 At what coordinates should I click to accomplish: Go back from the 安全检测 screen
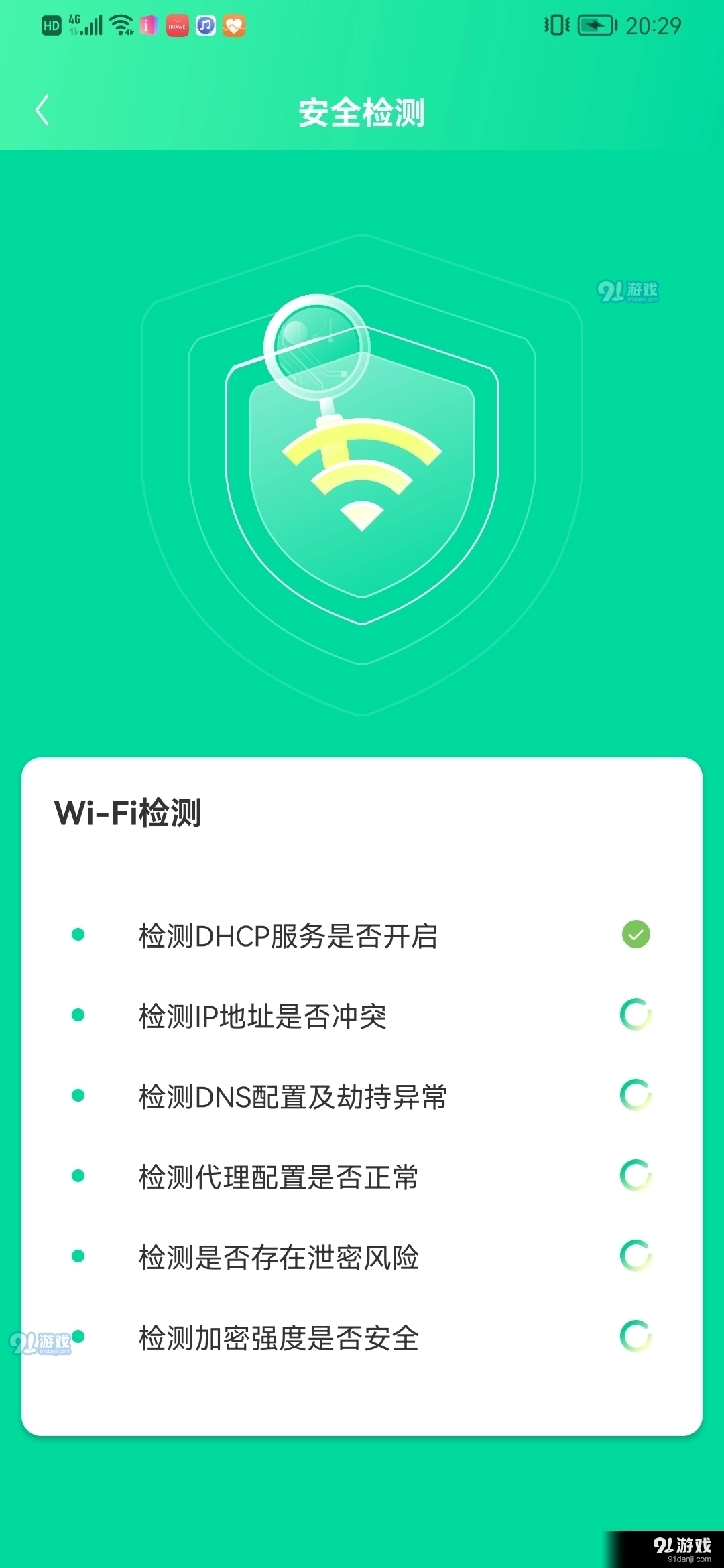[42, 111]
